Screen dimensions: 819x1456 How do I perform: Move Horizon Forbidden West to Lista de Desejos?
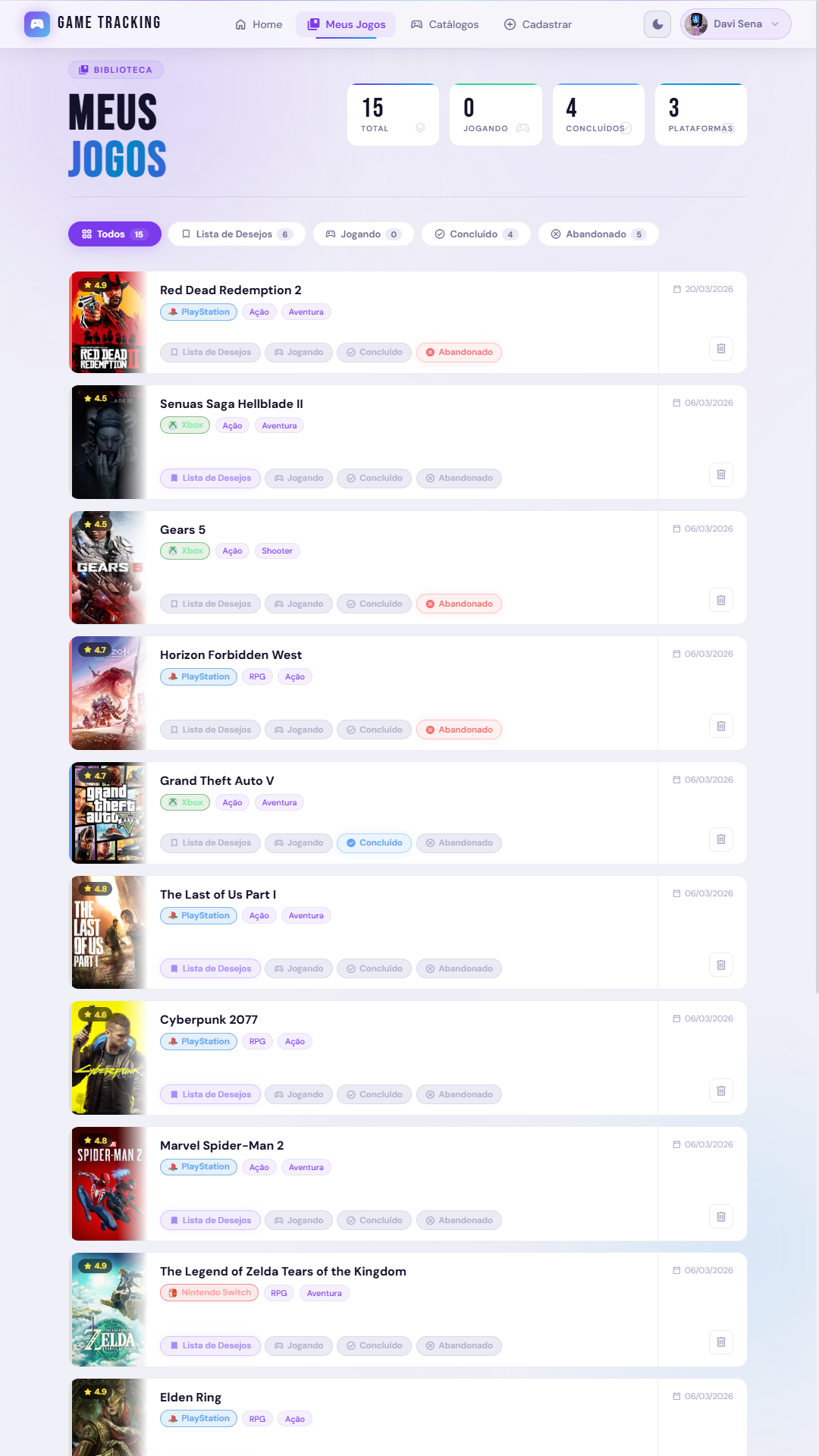tap(211, 730)
